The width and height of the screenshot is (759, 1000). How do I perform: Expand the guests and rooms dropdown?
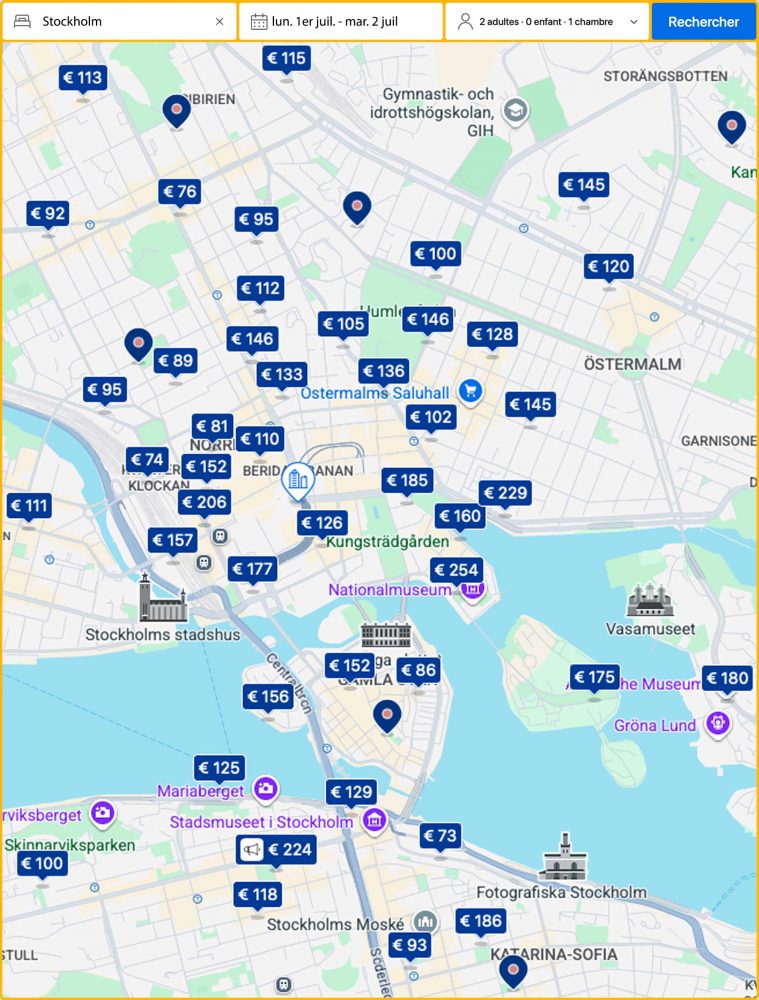pos(547,21)
